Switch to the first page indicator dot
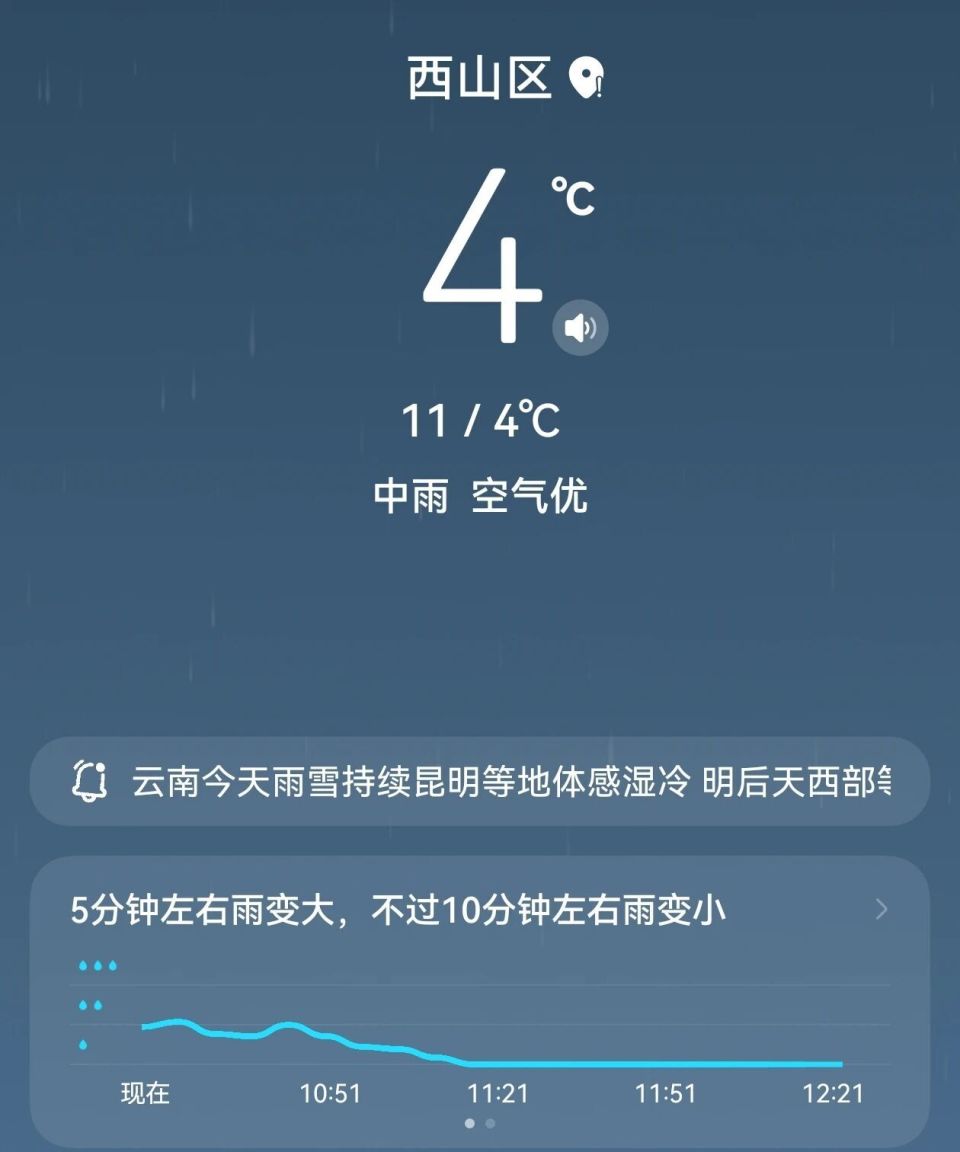960x1152 pixels. pyautogui.click(x=469, y=1125)
